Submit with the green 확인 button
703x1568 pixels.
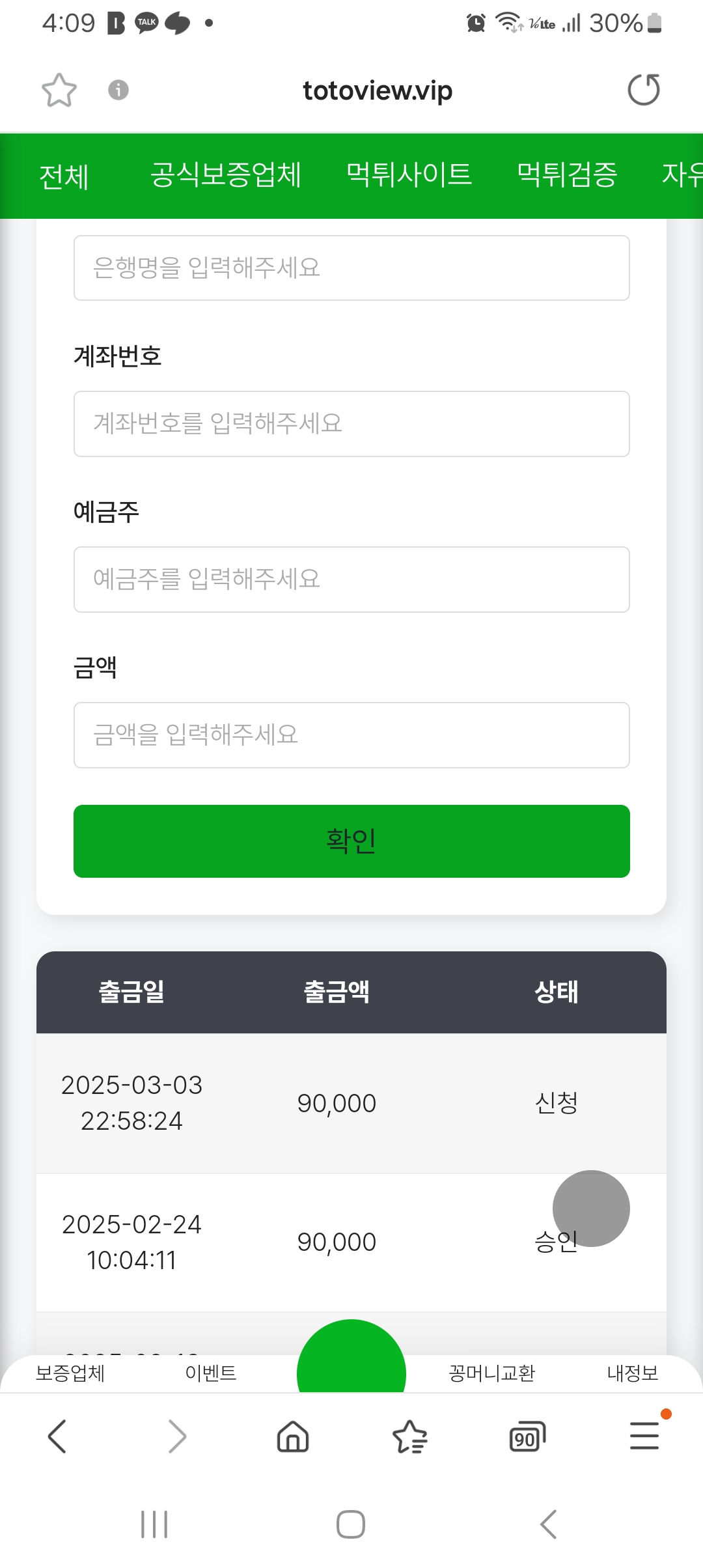click(x=351, y=841)
